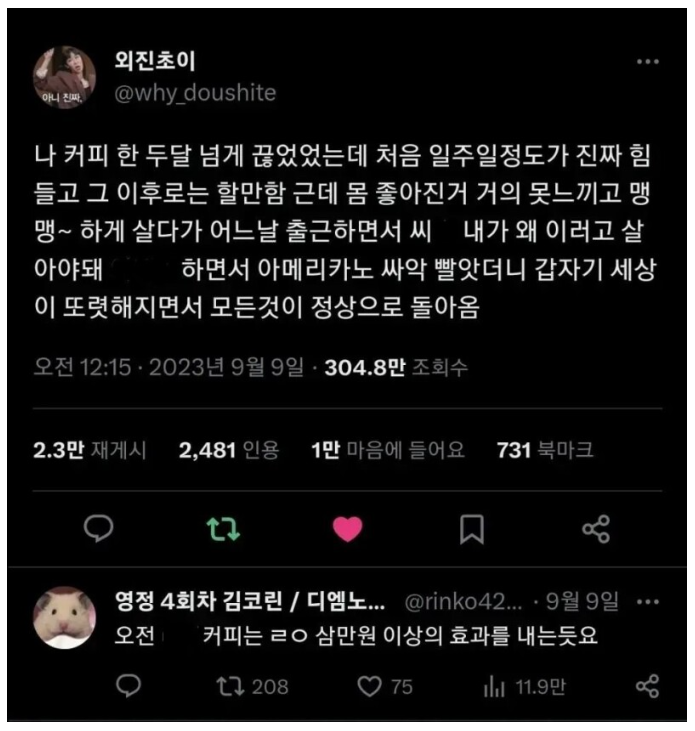This screenshot has width=695, height=731.
Task: Undo the repost on the main post
Action: (x=222, y=528)
